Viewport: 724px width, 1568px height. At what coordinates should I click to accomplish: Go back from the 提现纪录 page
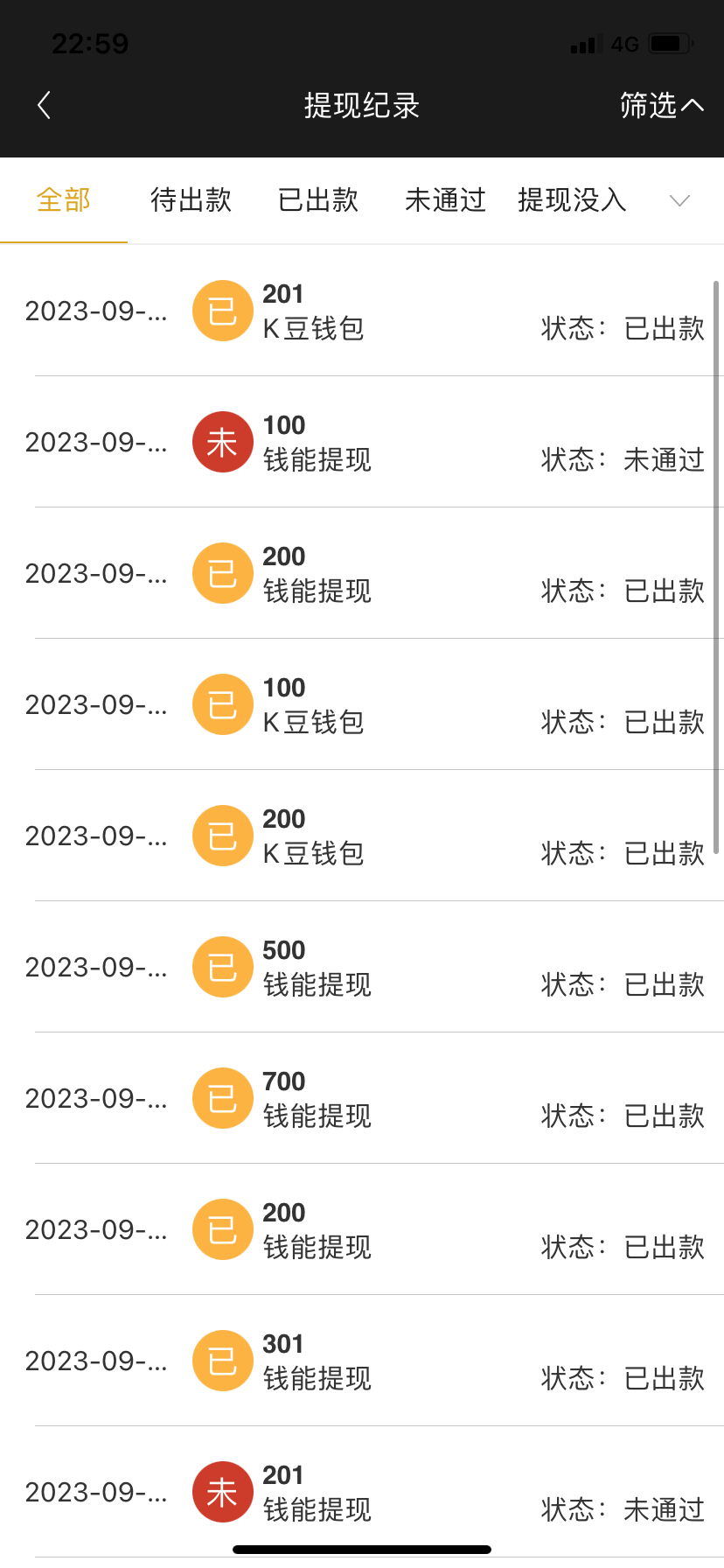[45, 106]
